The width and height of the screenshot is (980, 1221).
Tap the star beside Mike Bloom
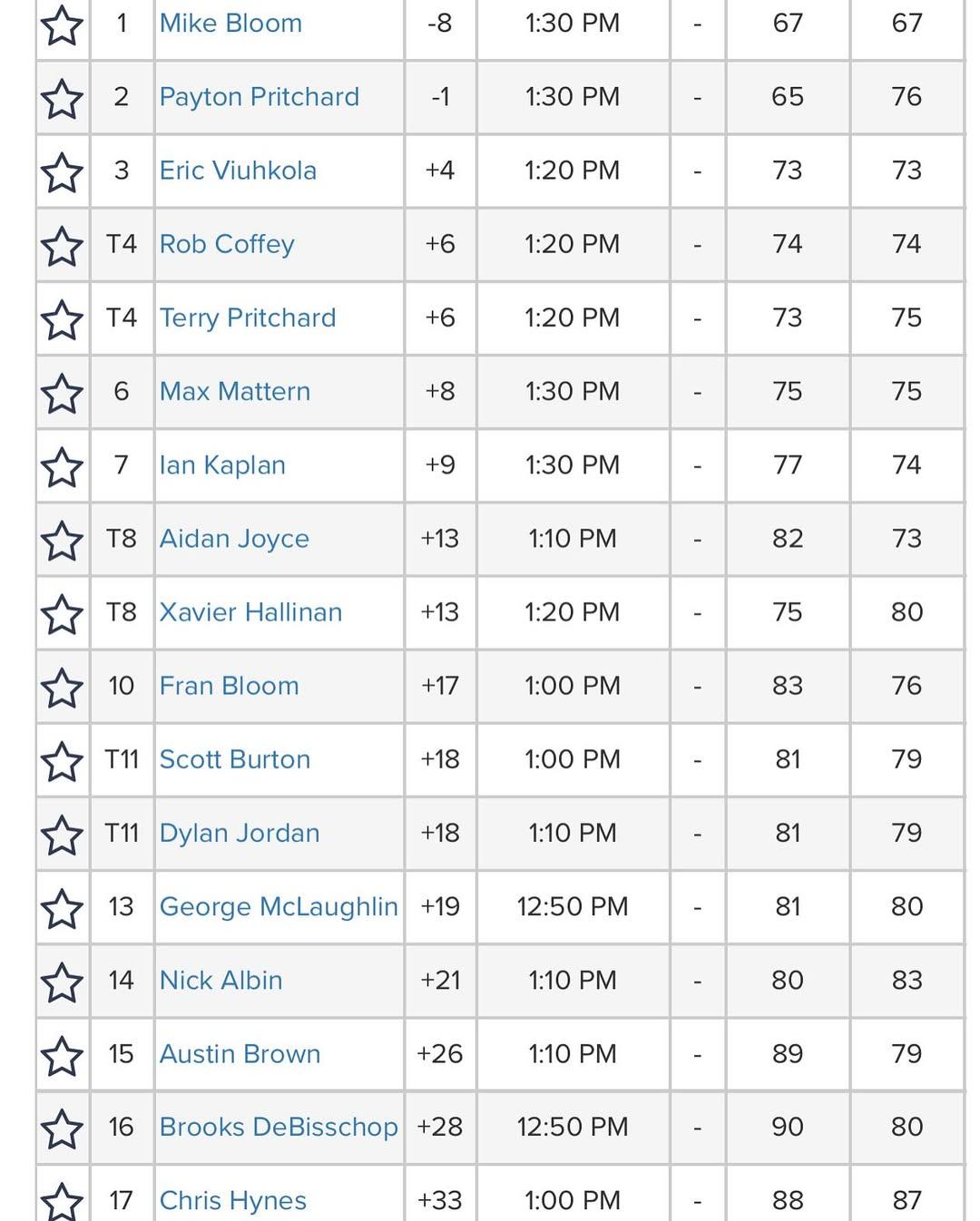click(x=62, y=25)
